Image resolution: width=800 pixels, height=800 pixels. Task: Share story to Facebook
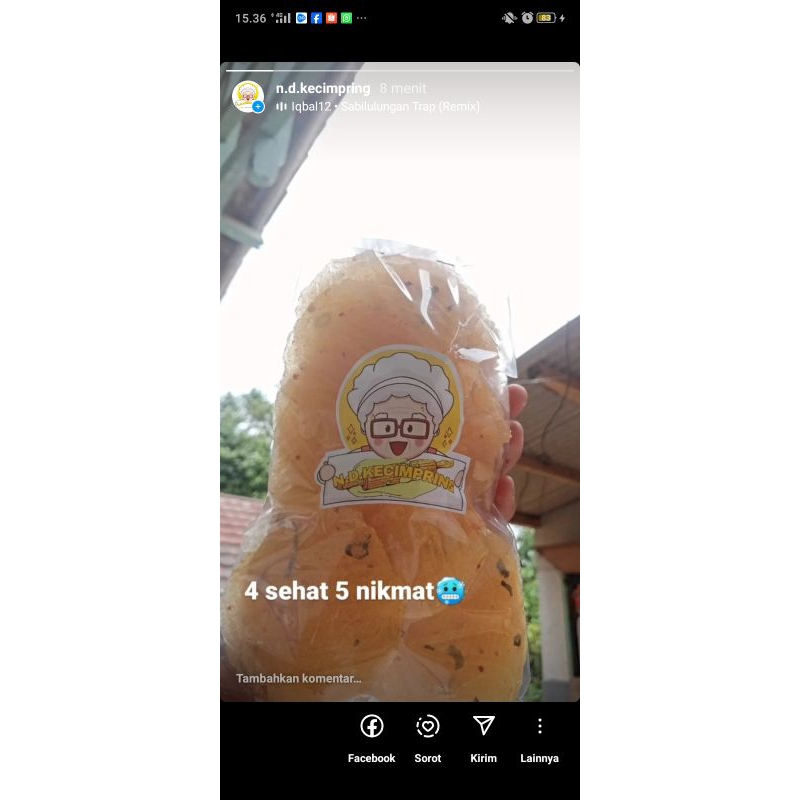coord(372,737)
